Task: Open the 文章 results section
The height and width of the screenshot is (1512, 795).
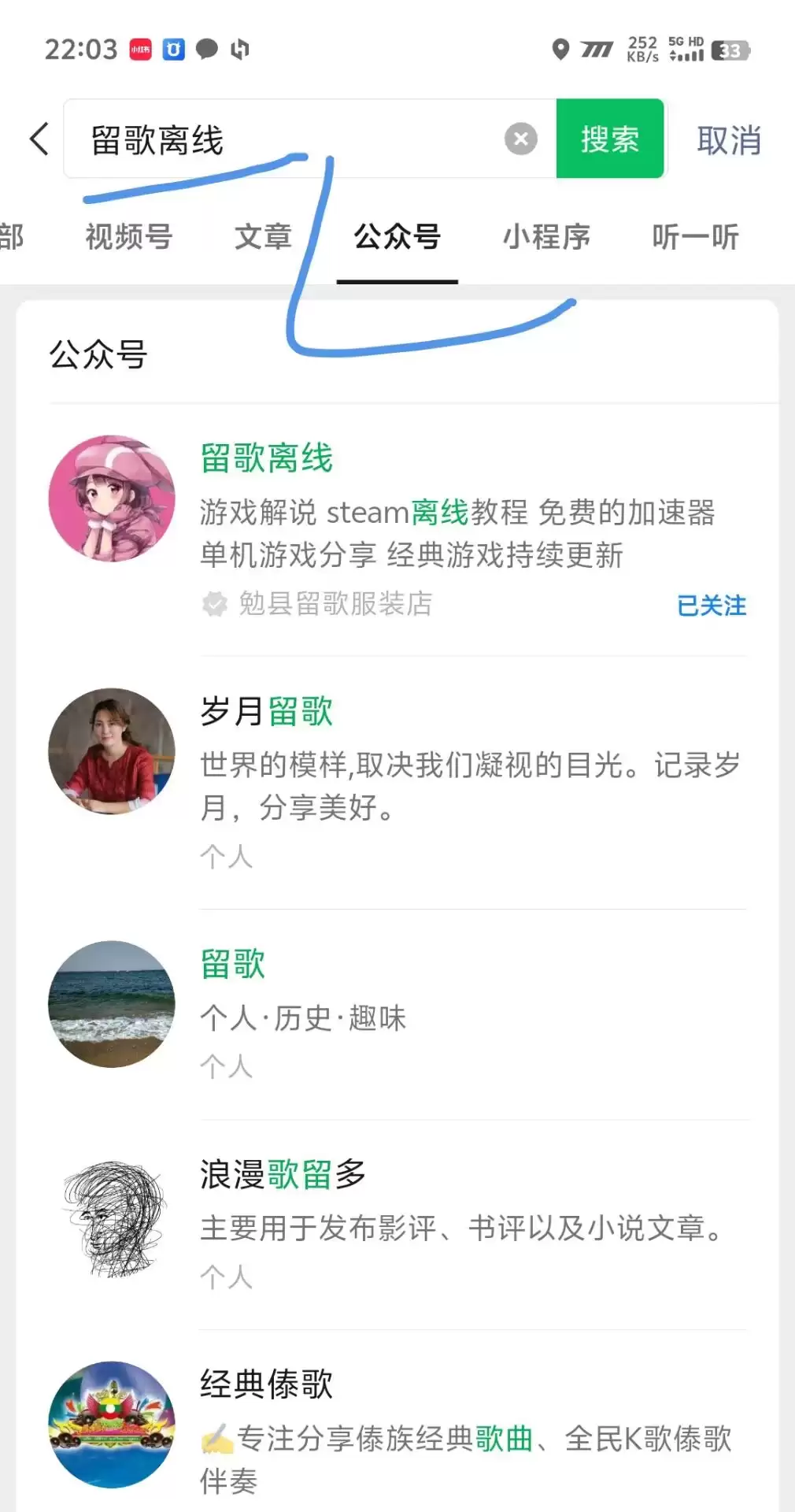Action: click(264, 236)
